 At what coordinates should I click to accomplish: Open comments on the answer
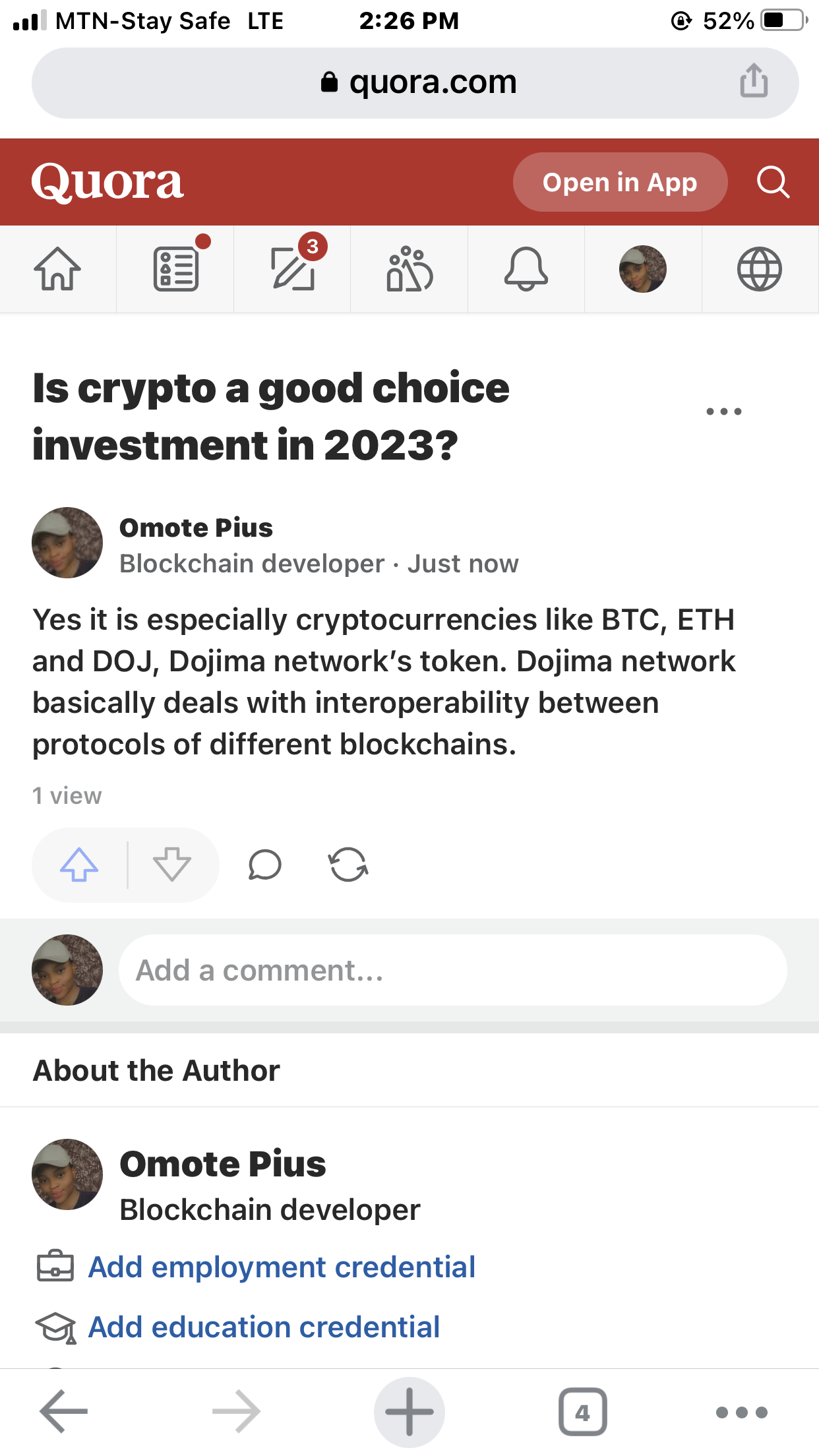click(265, 864)
